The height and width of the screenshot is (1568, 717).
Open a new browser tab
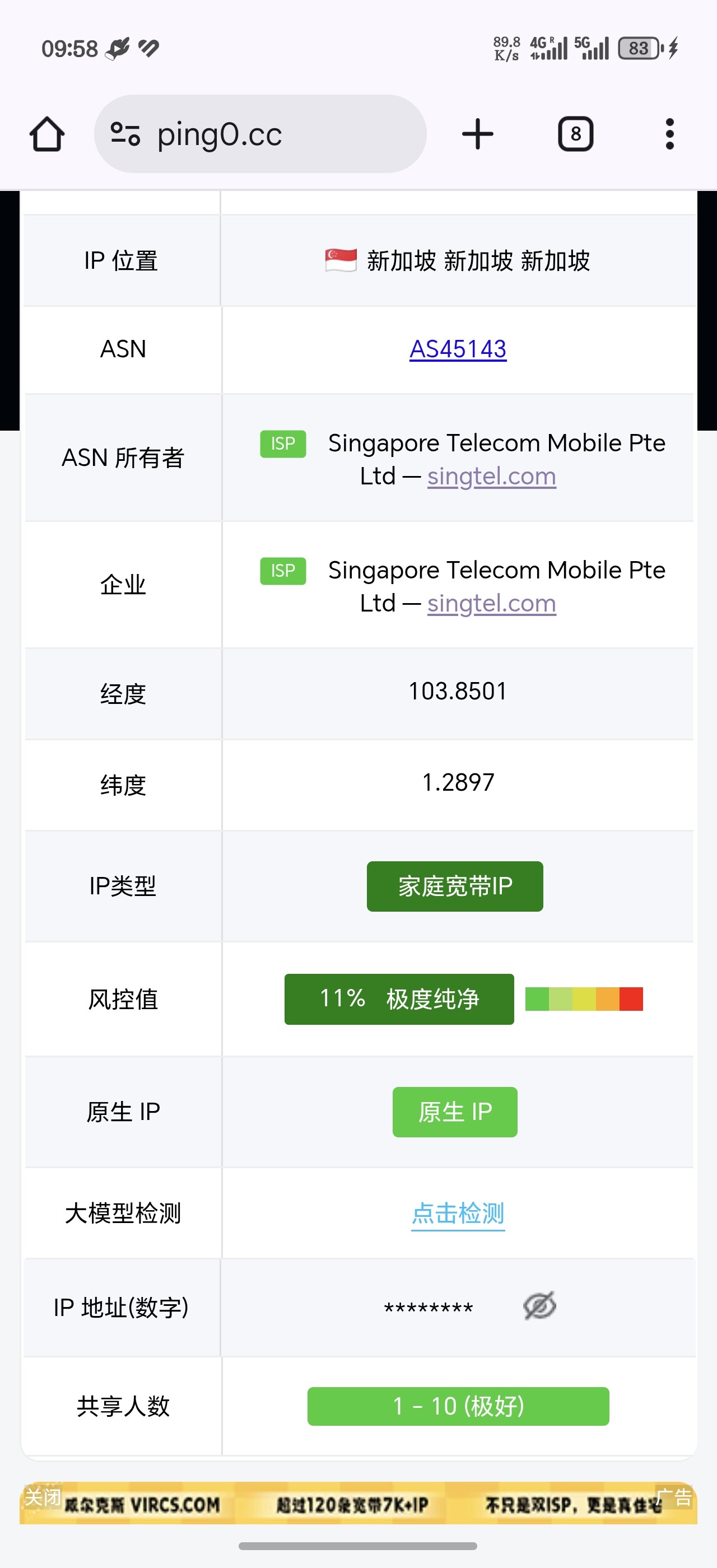478,134
